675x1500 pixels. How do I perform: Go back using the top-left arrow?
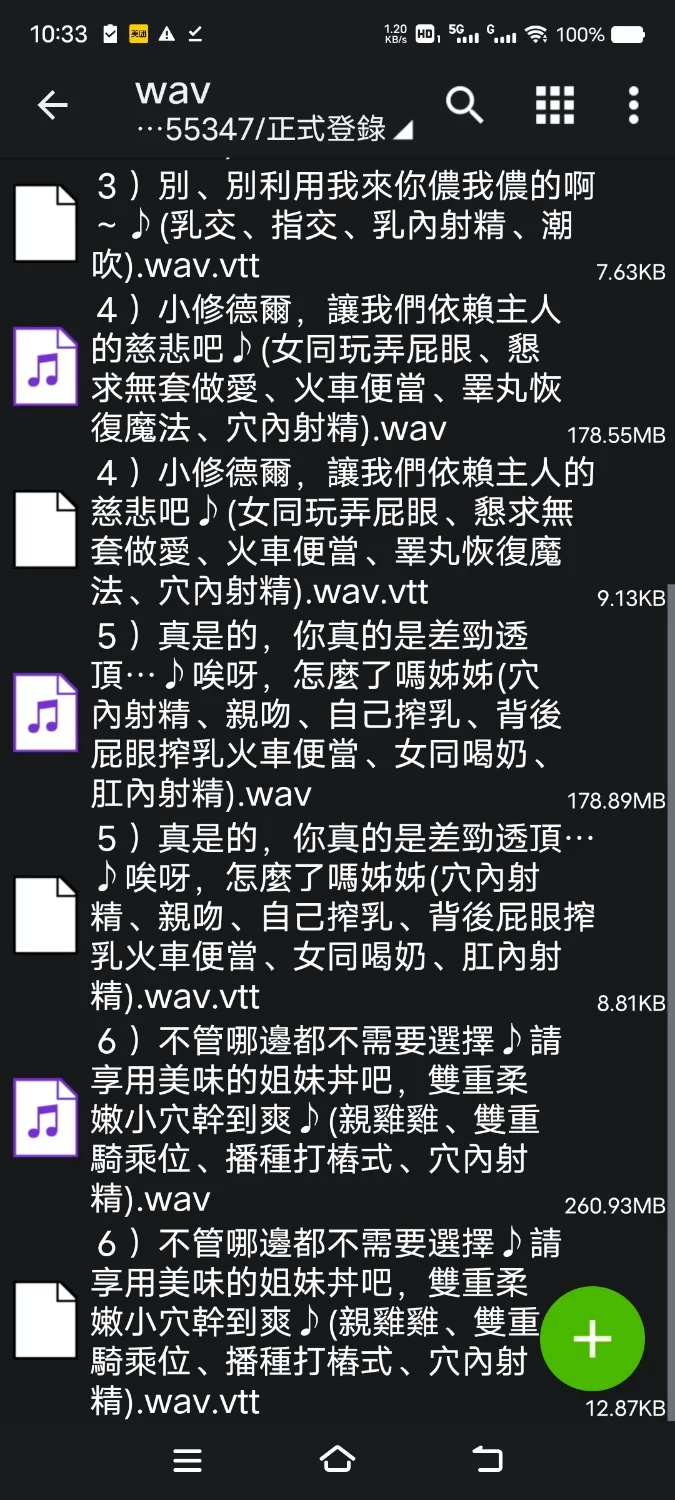tap(52, 105)
